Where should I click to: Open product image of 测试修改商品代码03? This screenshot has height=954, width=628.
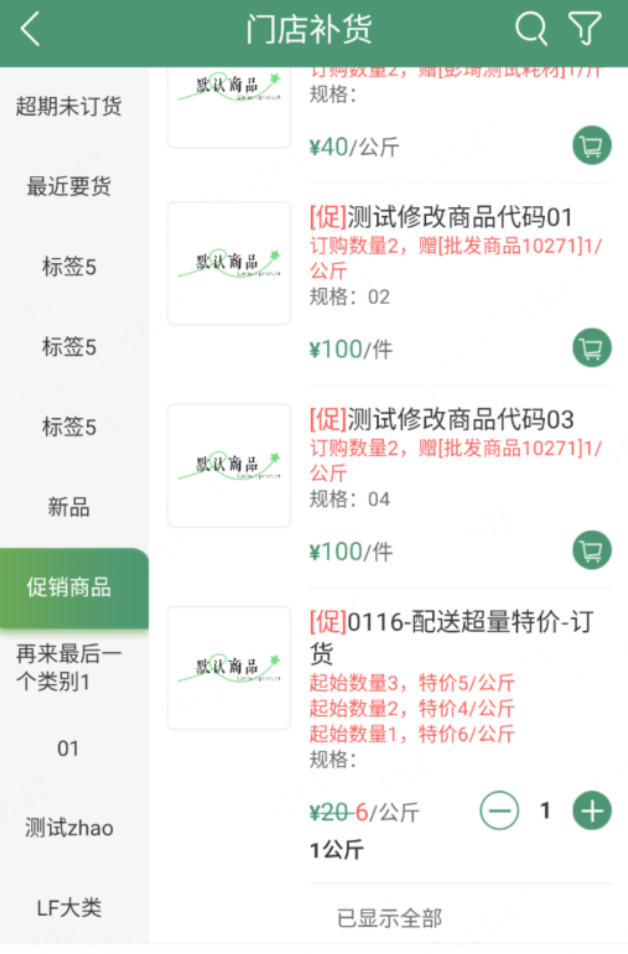[x=229, y=465]
